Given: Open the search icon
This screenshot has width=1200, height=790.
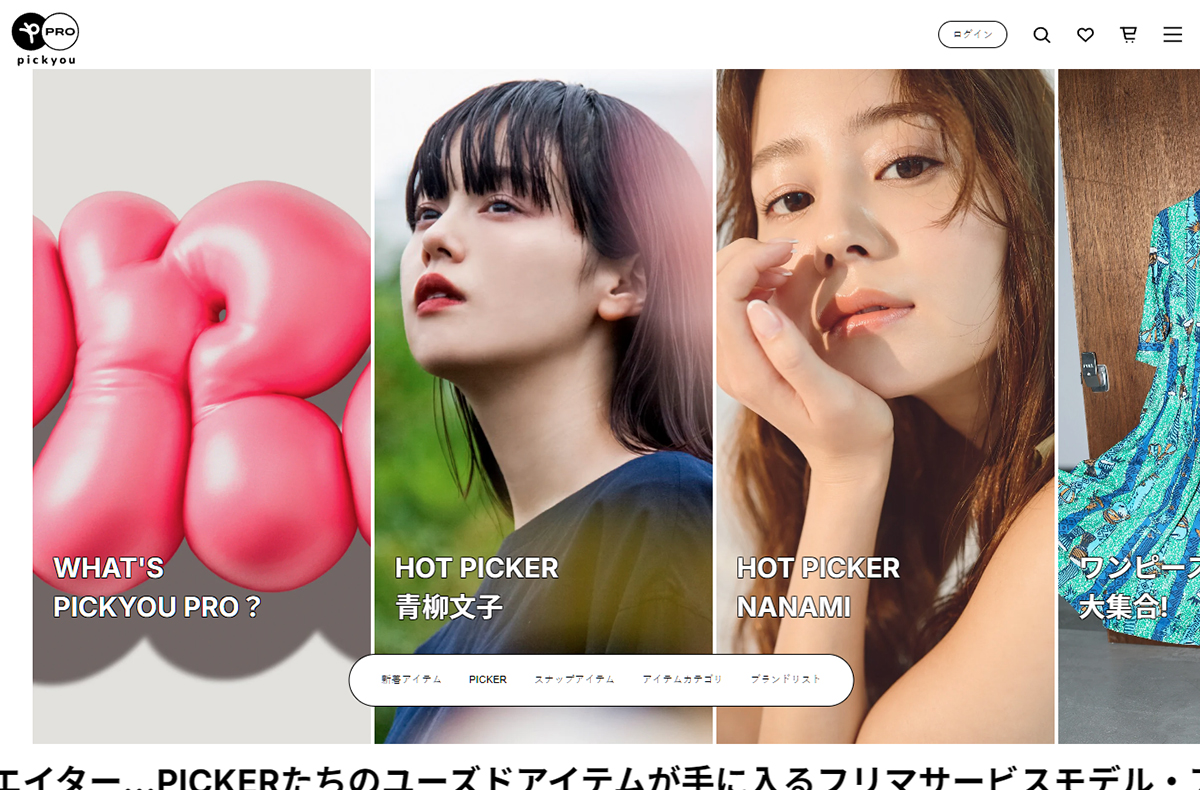Looking at the screenshot, I should tap(1041, 35).
